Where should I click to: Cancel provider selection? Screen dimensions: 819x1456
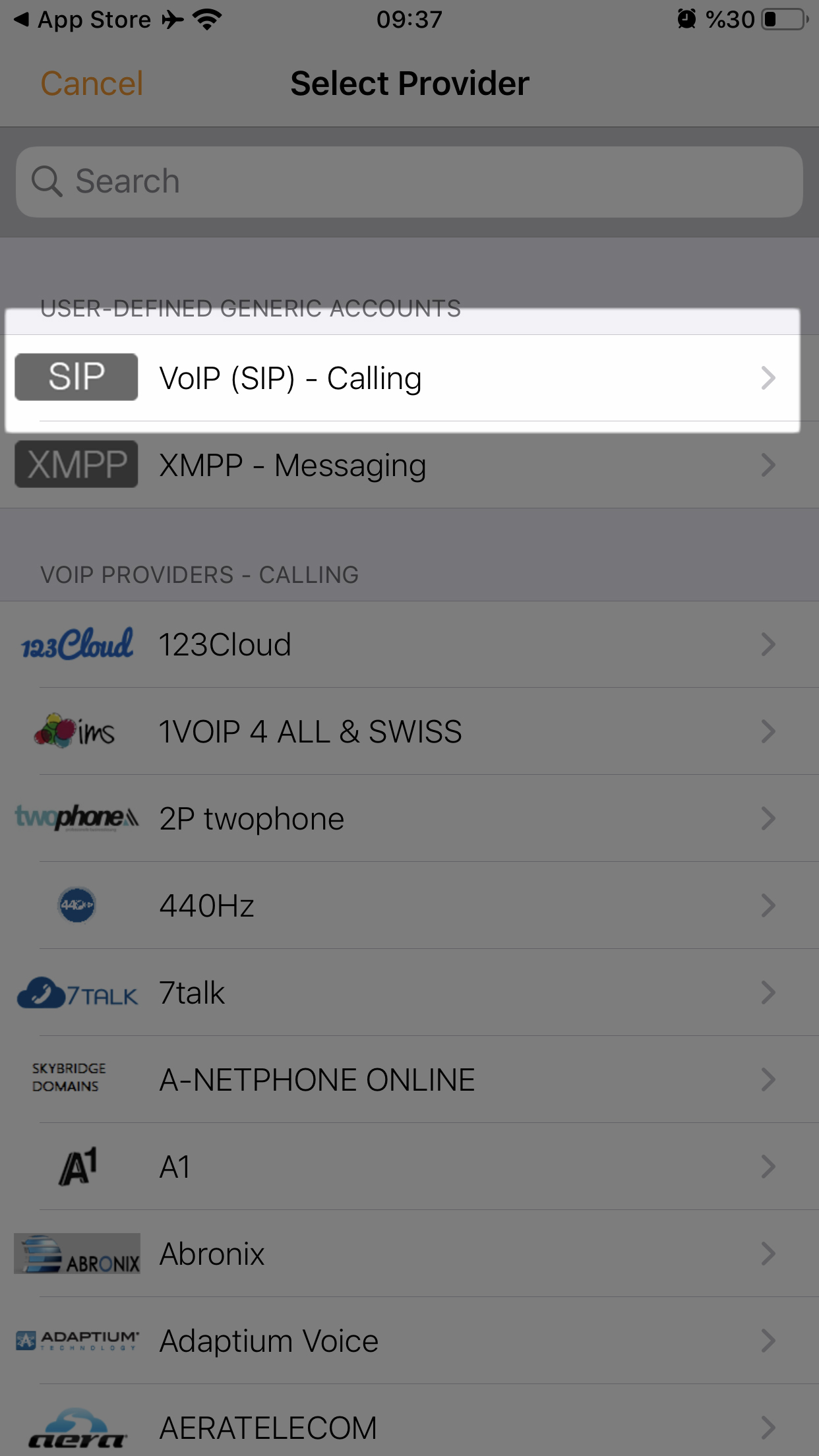92,84
